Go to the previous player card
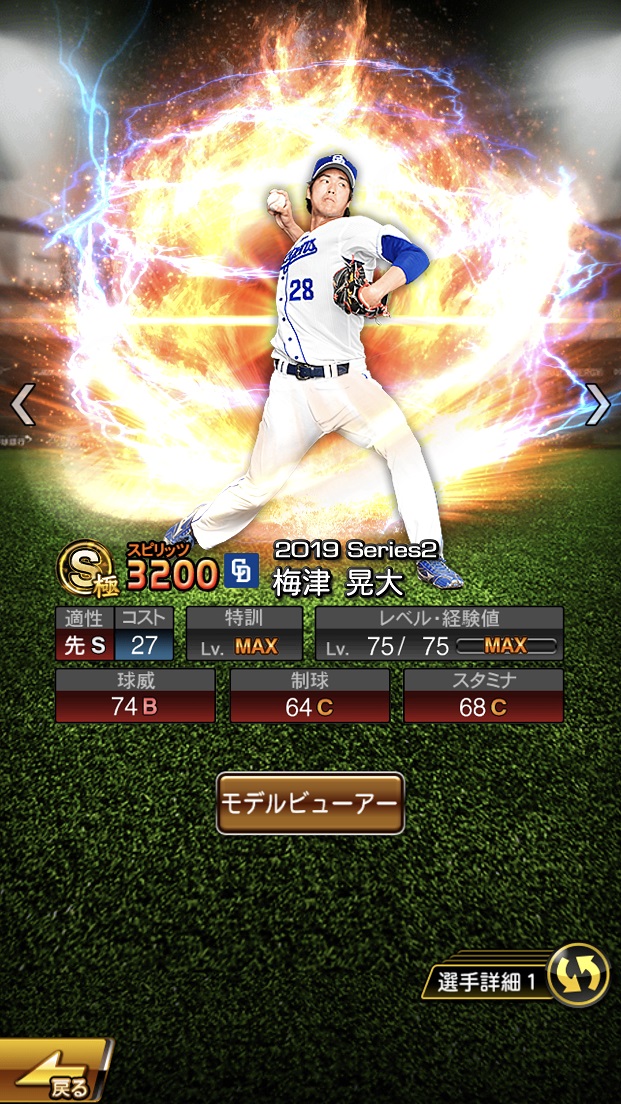621x1104 pixels. 23,405
